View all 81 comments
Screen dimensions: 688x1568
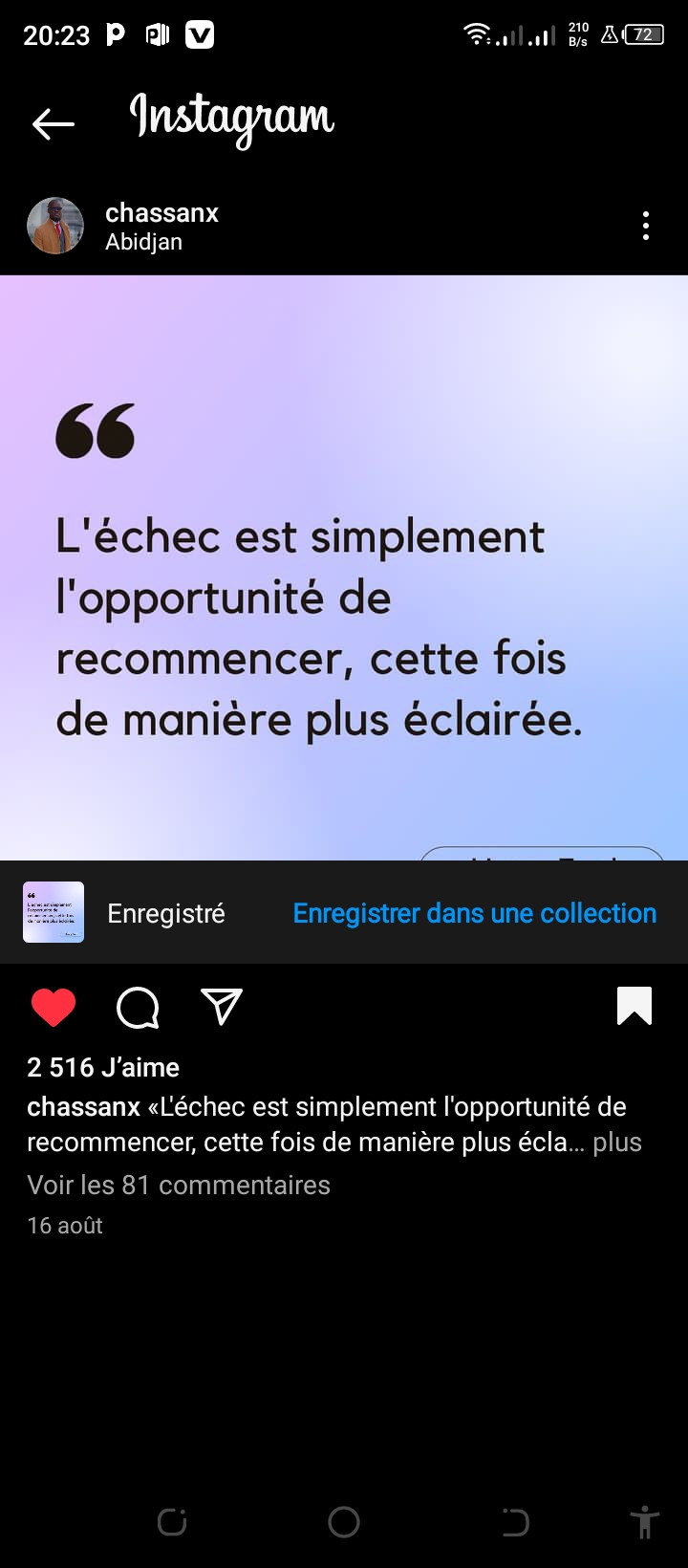pyautogui.click(x=179, y=1185)
